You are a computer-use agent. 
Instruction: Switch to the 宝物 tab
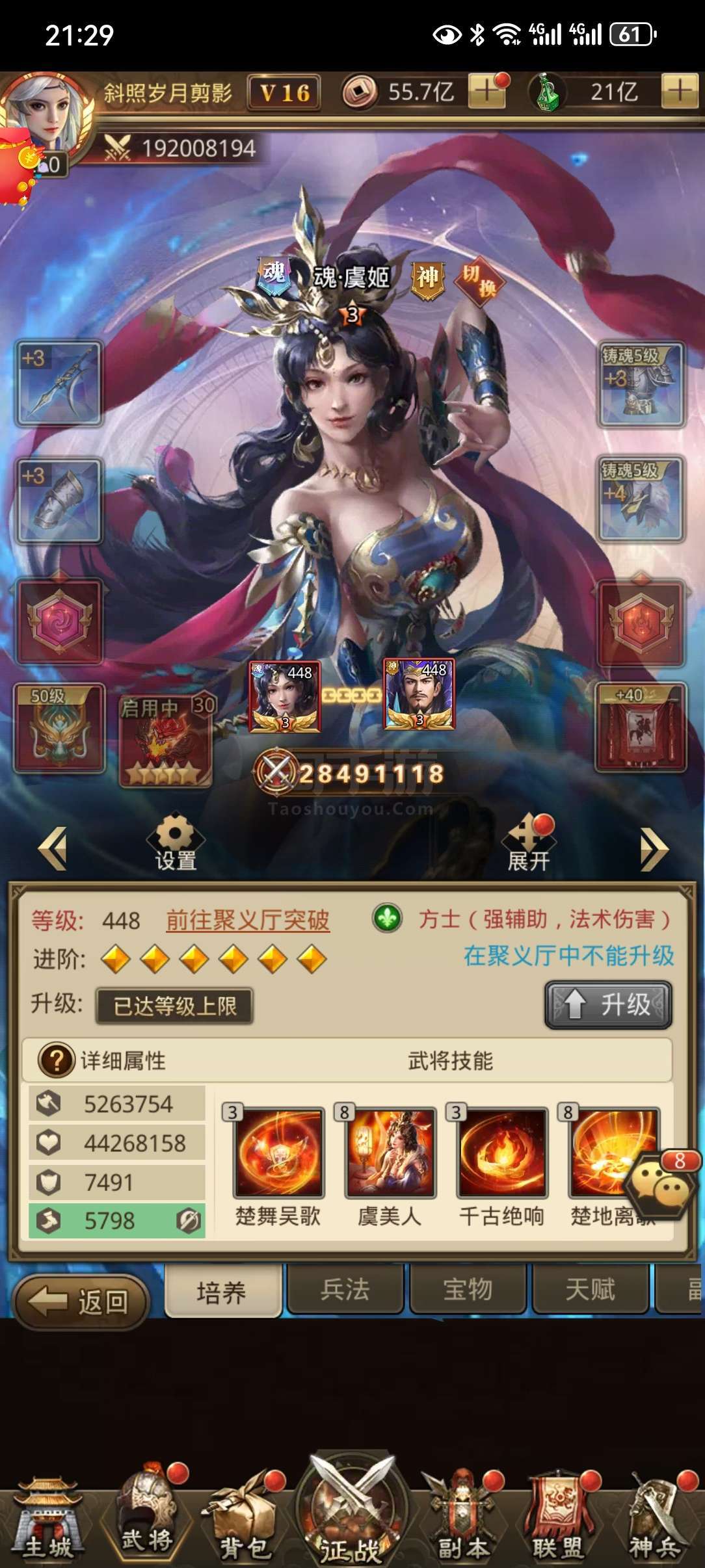pyautogui.click(x=468, y=1290)
